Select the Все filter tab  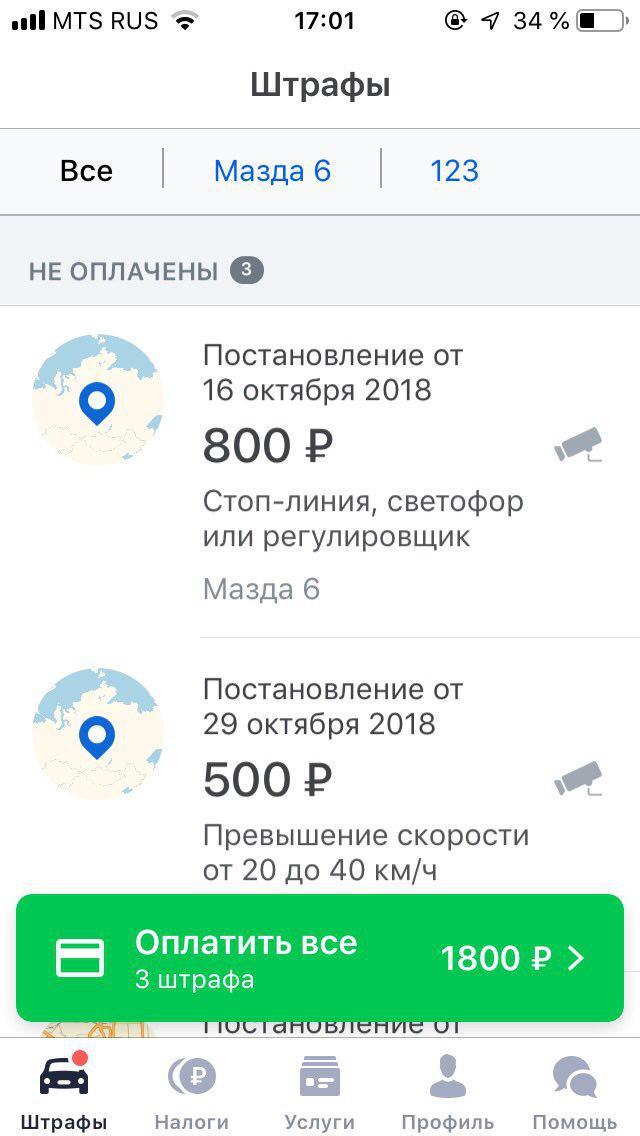click(x=86, y=171)
